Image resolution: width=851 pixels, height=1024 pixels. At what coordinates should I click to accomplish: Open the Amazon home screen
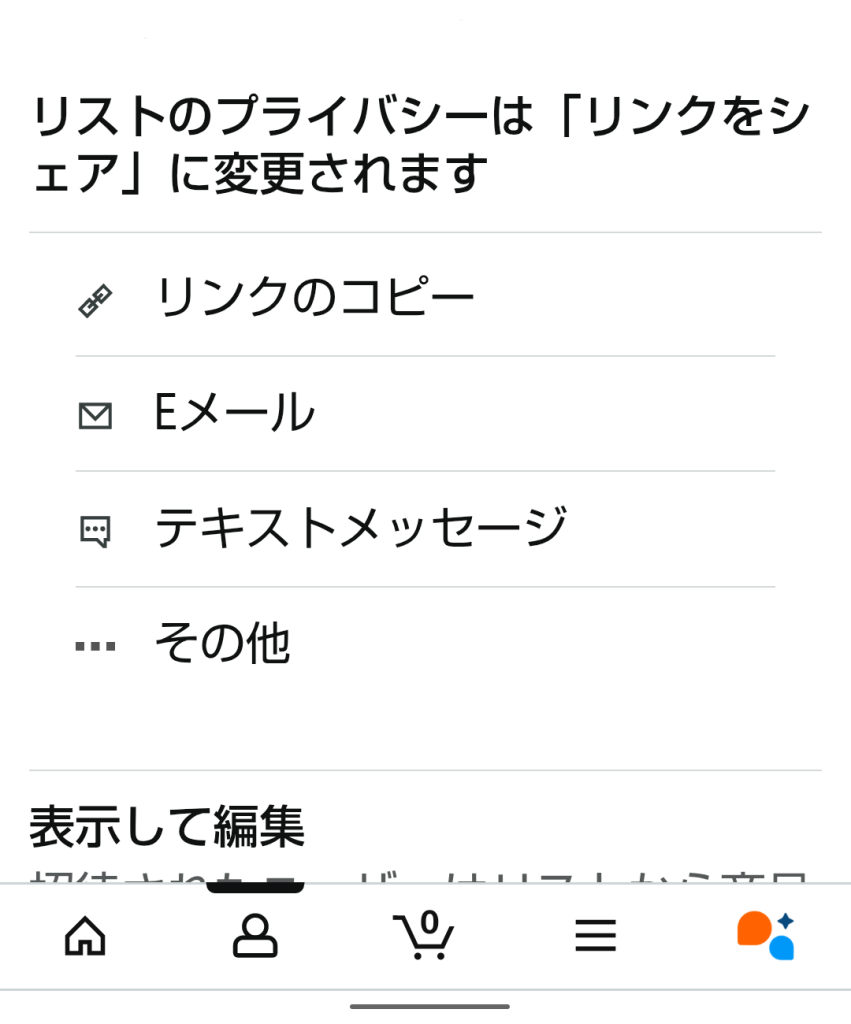pyautogui.click(x=86, y=937)
